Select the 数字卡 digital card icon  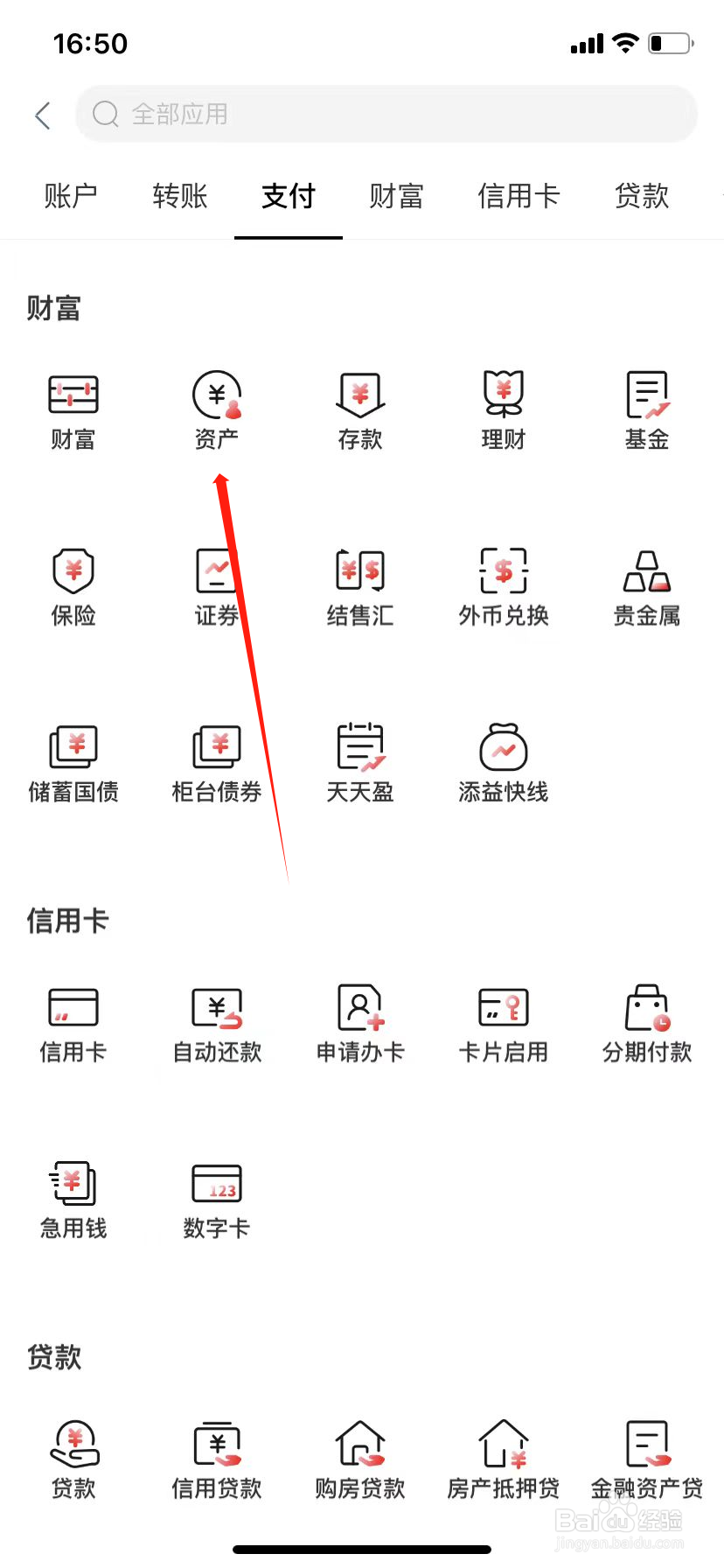click(215, 1197)
